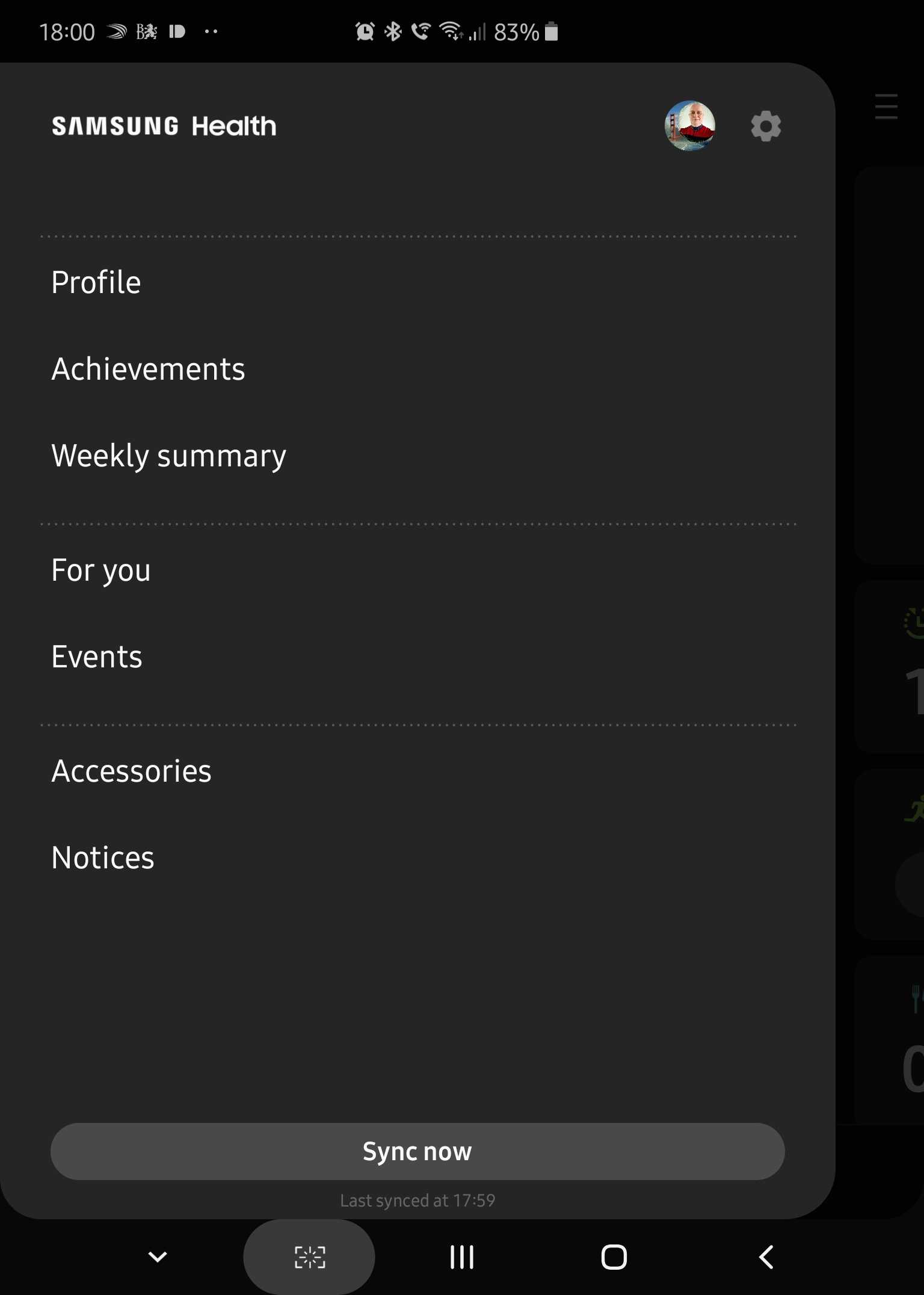Open the Profile menu item
This screenshot has height=1295, width=924.
pos(96,282)
